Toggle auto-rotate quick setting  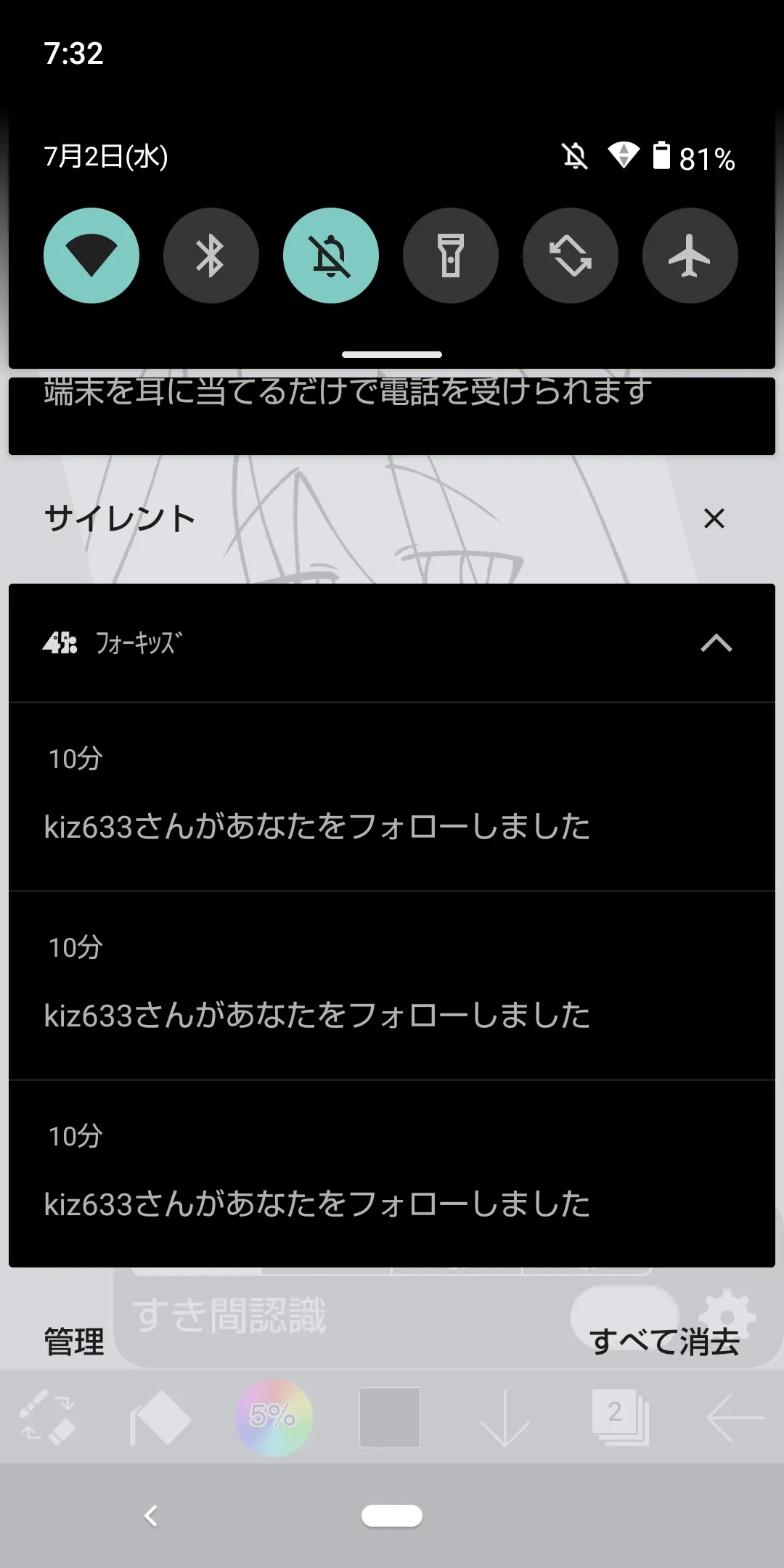pos(571,256)
